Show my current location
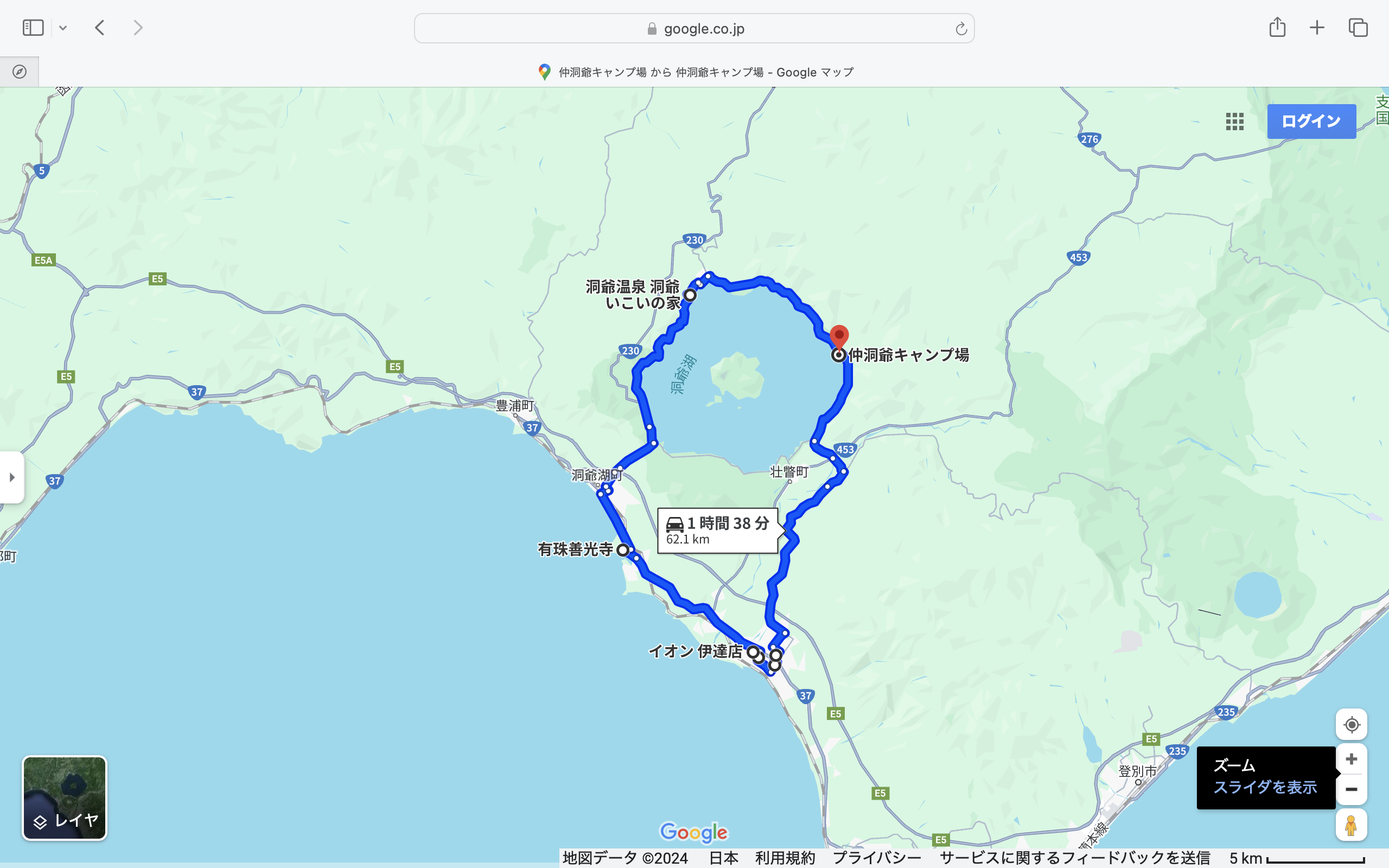Image resolution: width=1389 pixels, height=868 pixels. point(1351,724)
